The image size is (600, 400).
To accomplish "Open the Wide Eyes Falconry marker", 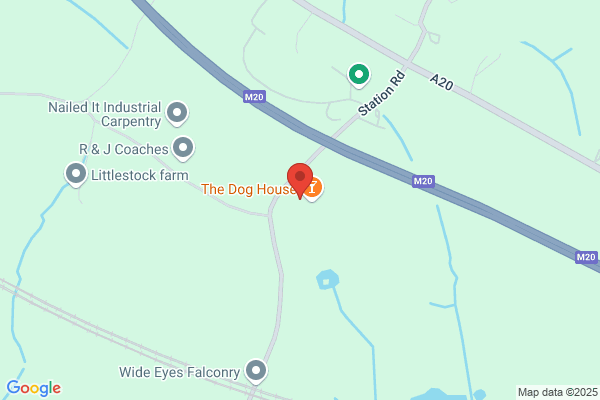I will 256,371.
